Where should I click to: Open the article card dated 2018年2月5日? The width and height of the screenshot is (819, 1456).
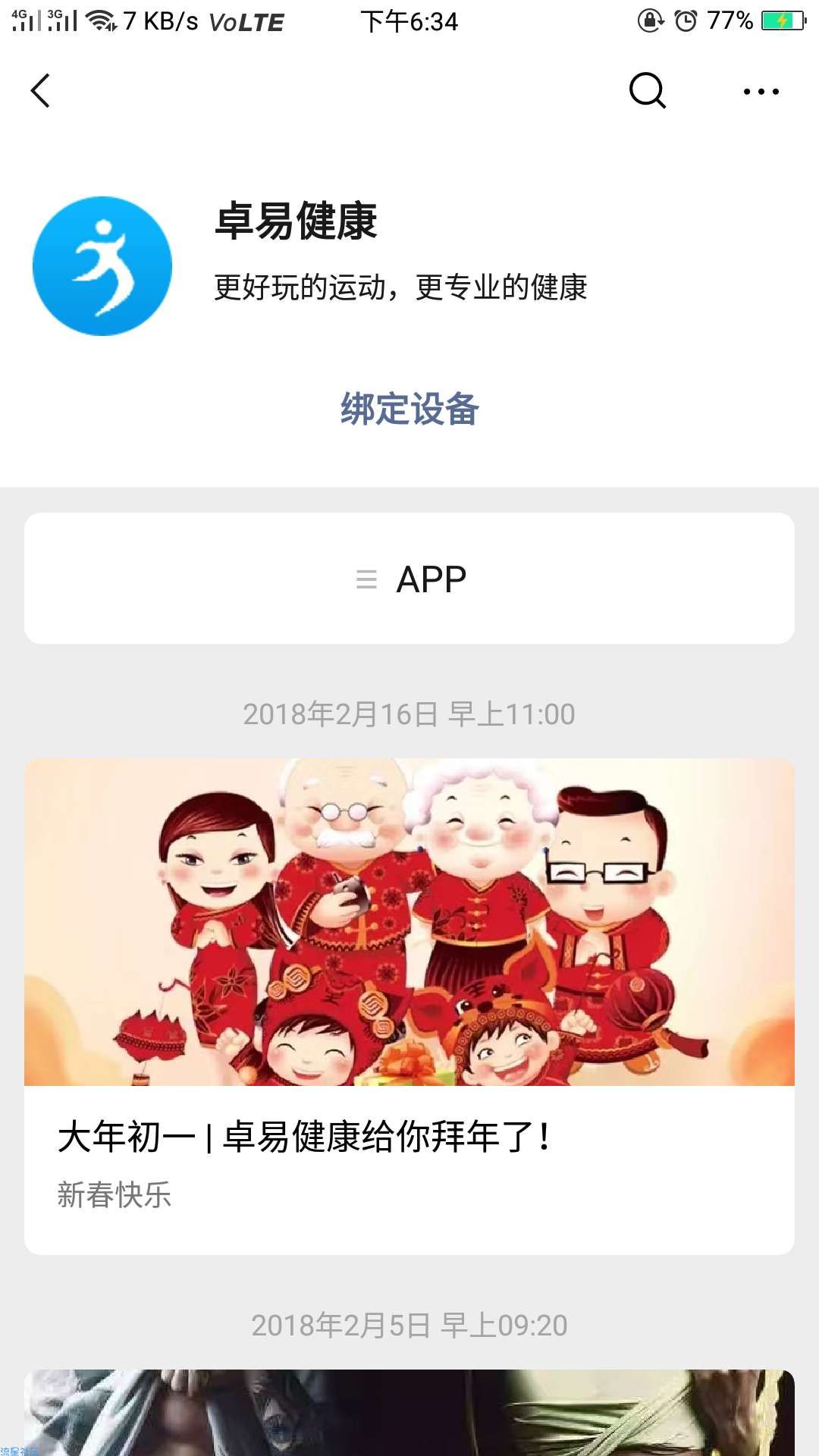[409, 1410]
